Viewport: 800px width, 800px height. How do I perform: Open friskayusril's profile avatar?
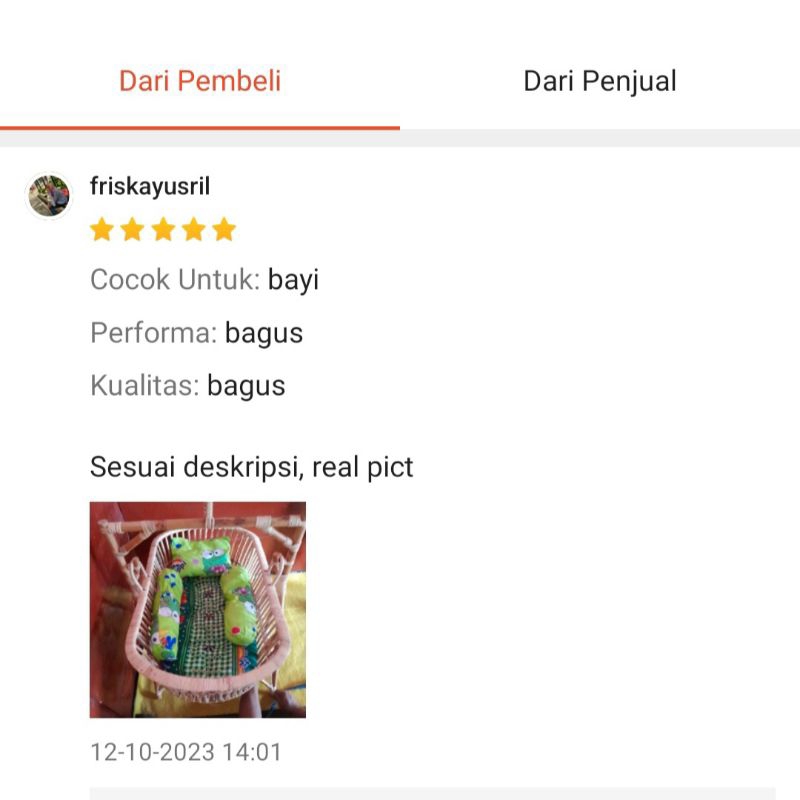[49, 196]
